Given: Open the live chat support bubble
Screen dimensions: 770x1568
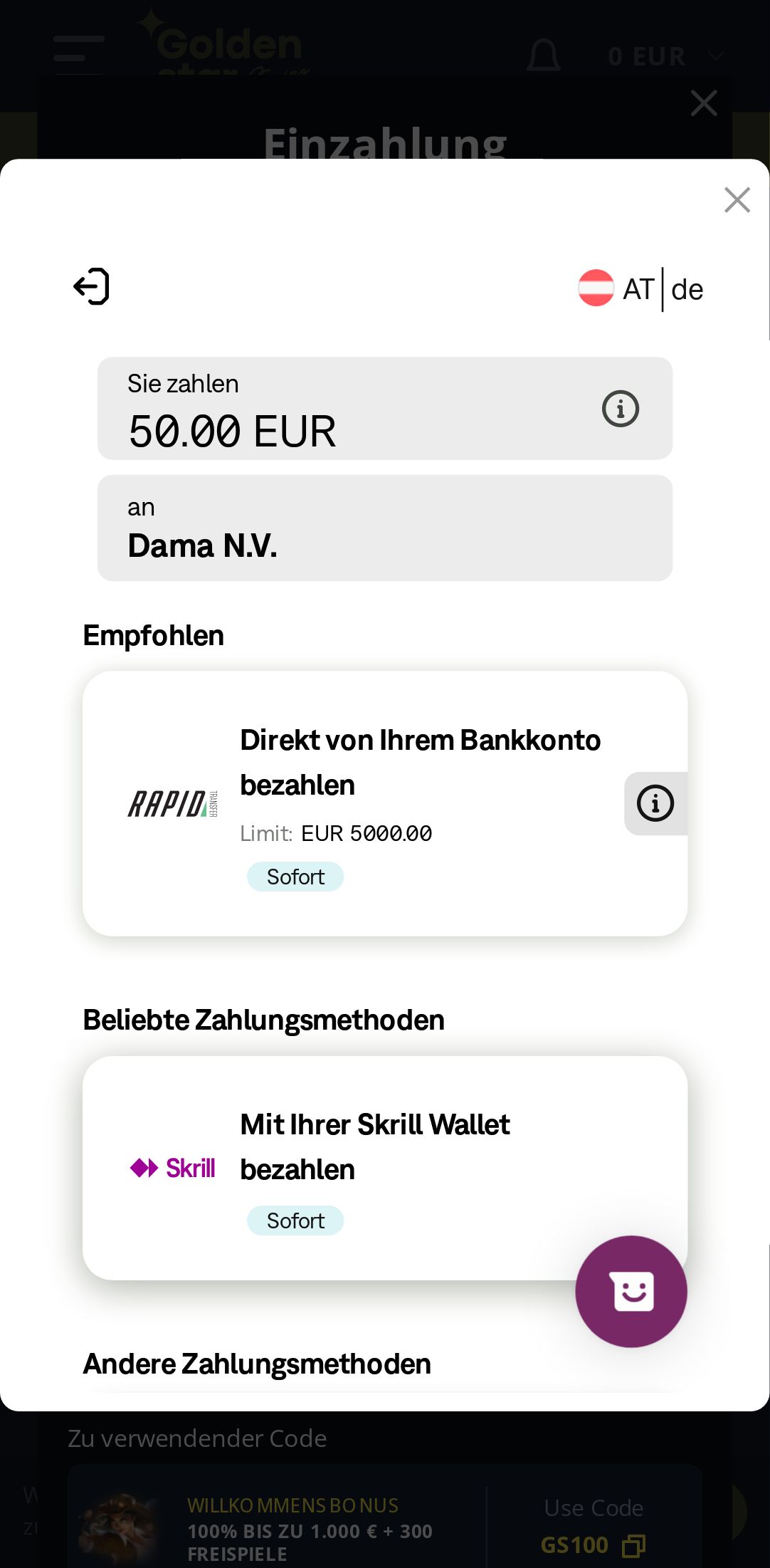Looking at the screenshot, I should 631,1291.
